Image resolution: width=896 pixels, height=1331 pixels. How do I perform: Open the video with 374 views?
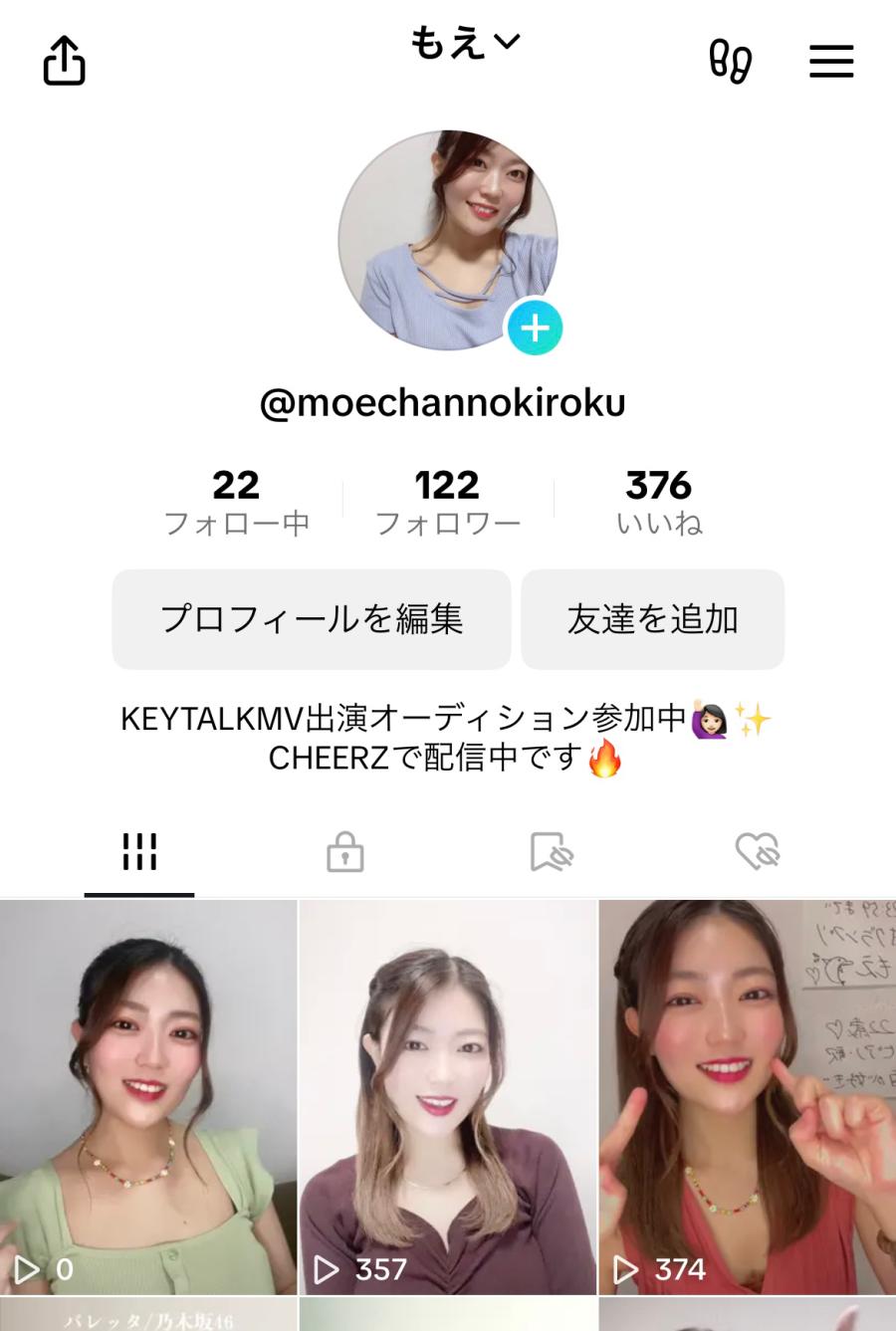pyautogui.click(x=748, y=1095)
